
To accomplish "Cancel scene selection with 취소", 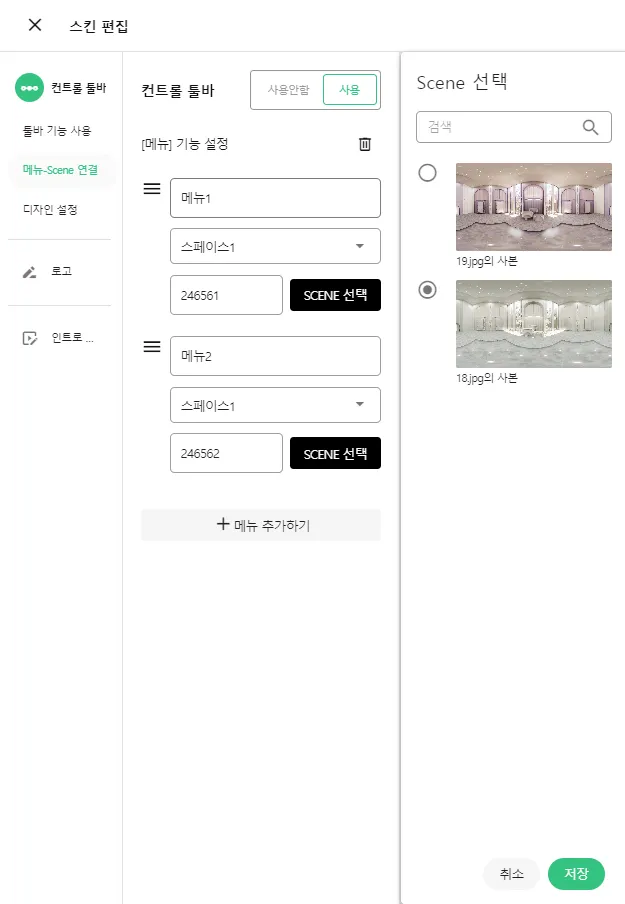I will pos(511,873).
